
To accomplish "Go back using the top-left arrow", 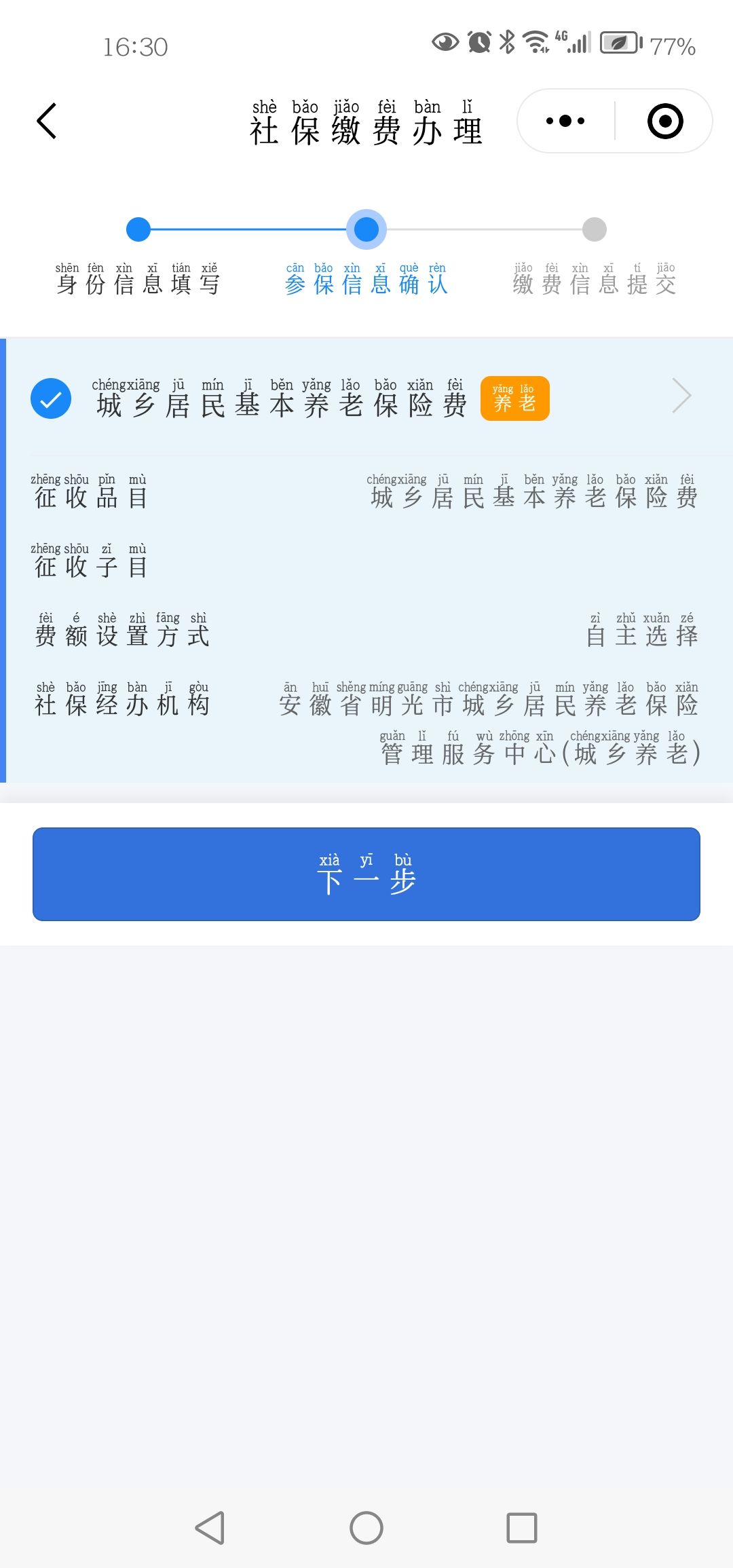I will (46, 122).
